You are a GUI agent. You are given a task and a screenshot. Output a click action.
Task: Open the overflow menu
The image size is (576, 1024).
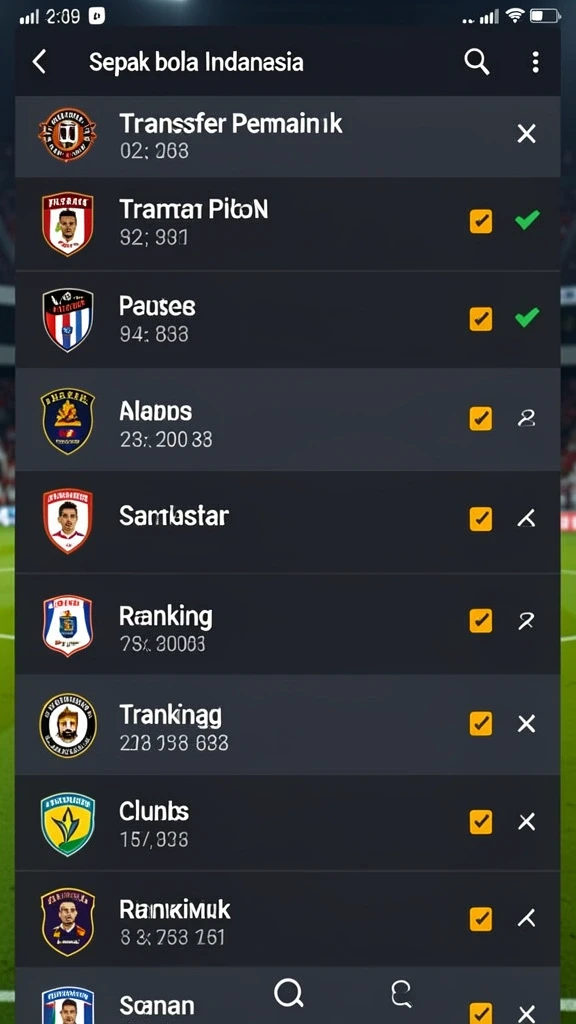(x=536, y=63)
